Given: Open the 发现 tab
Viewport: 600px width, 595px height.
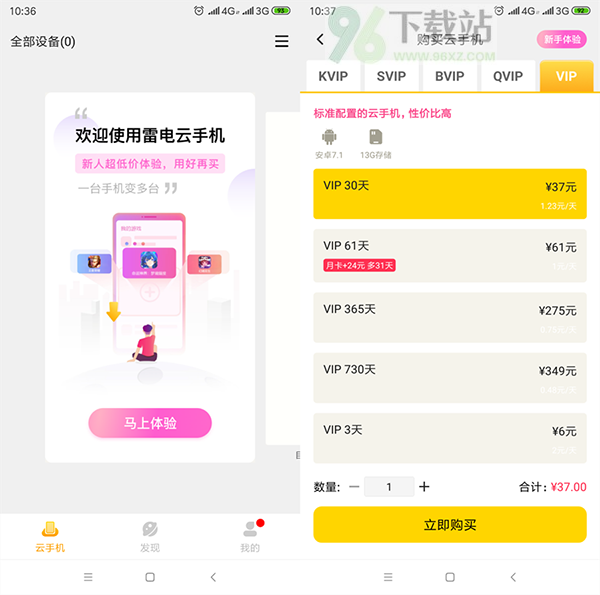Looking at the screenshot, I should (150, 537).
